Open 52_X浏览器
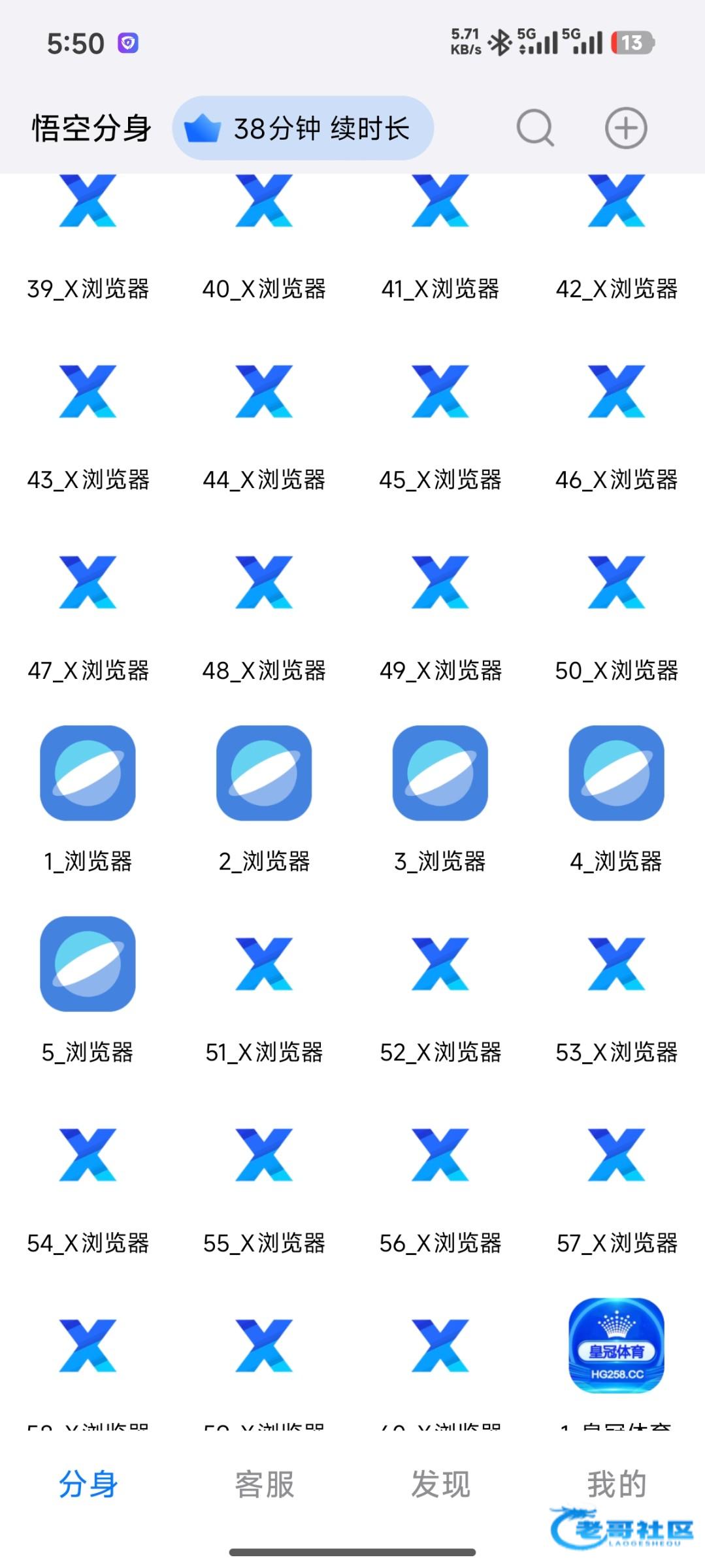The image size is (705, 1568). pos(440,964)
